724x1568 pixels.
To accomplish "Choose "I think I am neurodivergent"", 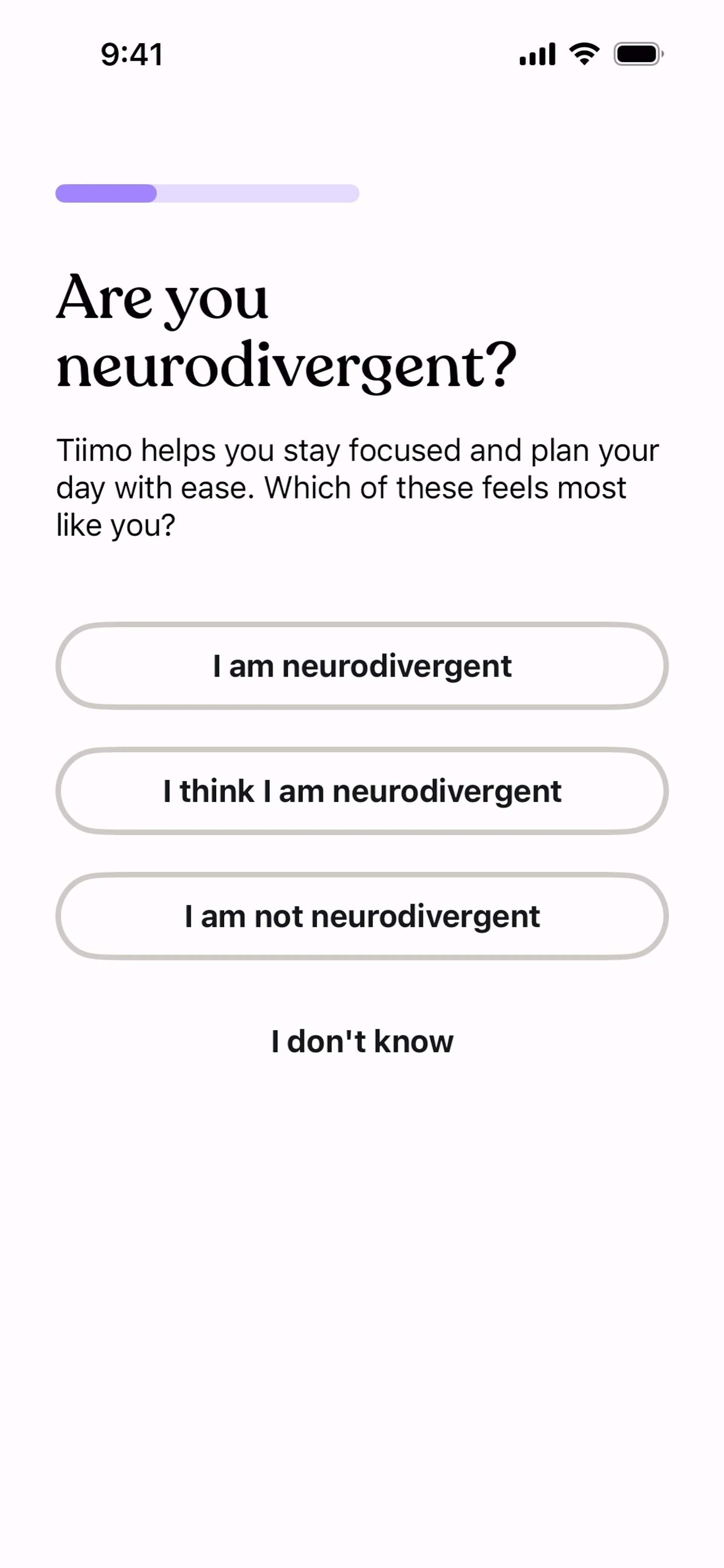I will pos(362,791).
